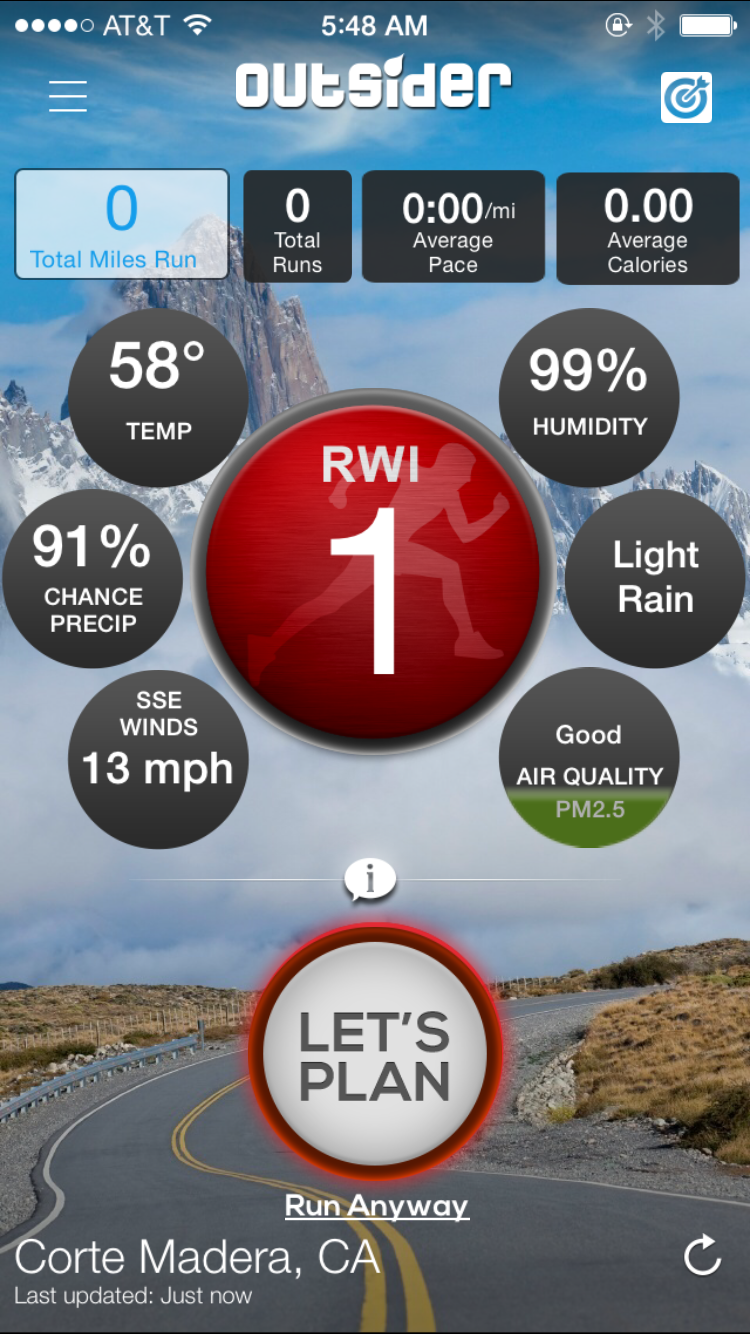750x1334 pixels.
Task: Select the Total Miles Run stat
Action: tap(122, 224)
